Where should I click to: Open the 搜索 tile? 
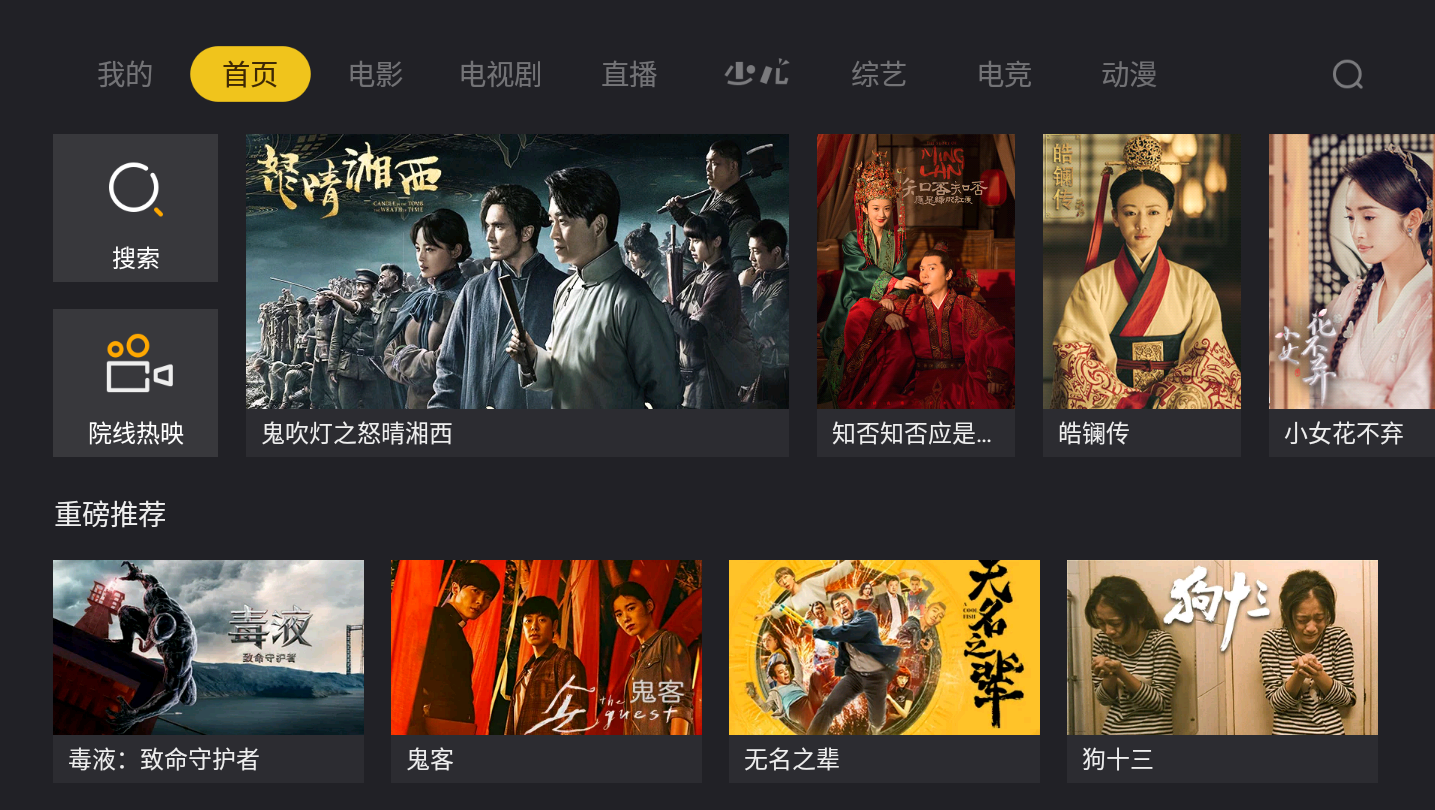tap(135, 208)
